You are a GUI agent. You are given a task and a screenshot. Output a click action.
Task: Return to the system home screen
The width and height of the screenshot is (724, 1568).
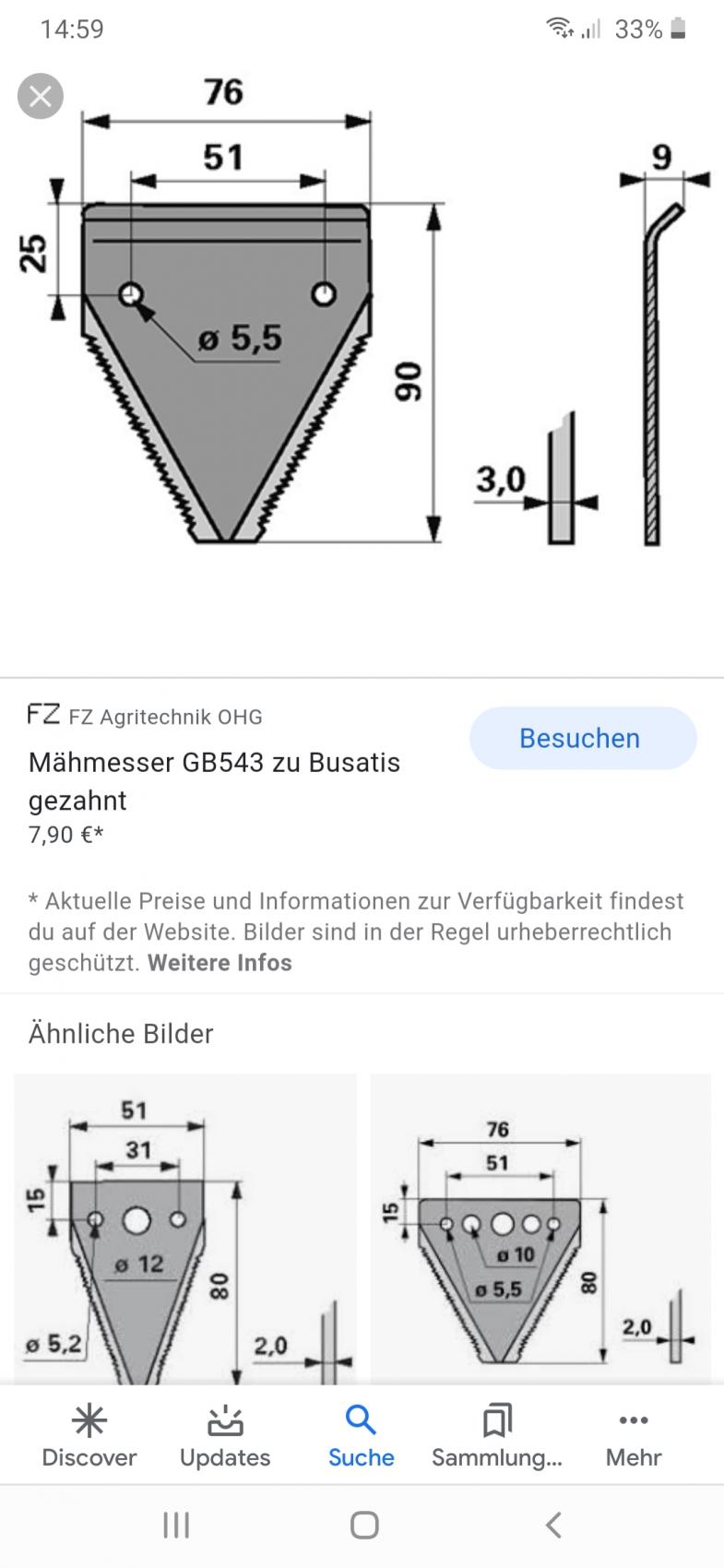click(363, 1525)
